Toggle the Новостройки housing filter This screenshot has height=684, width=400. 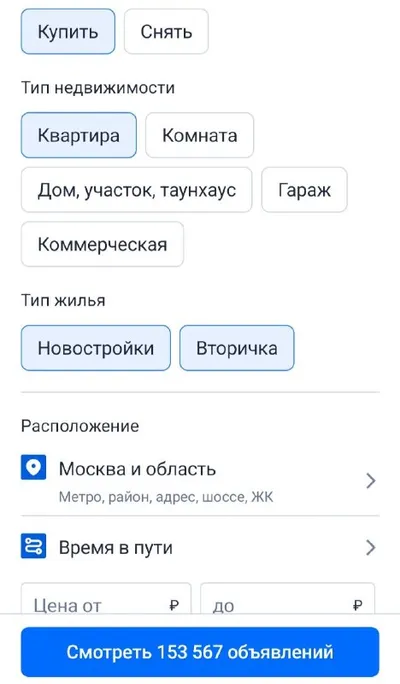[x=96, y=348]
